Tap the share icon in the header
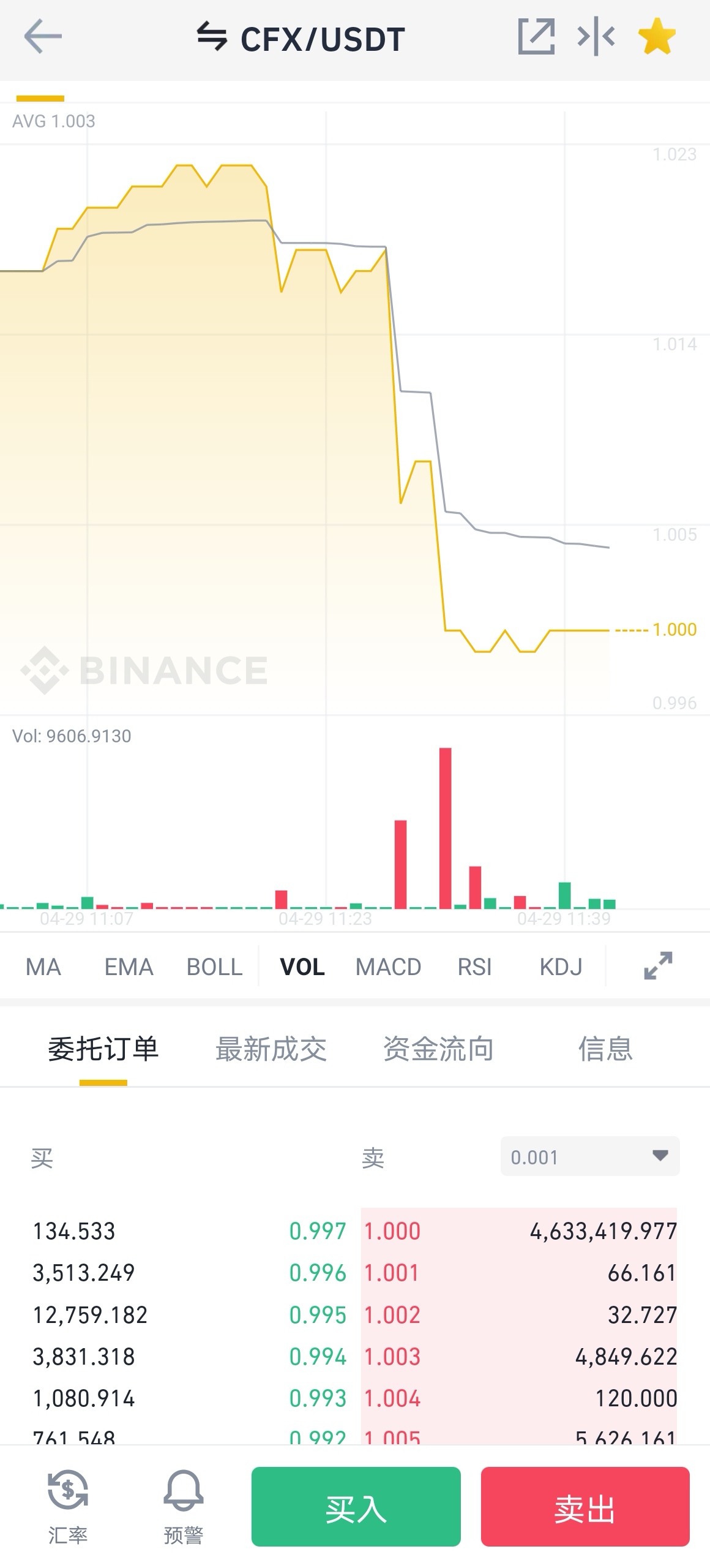 pos(537,37)
